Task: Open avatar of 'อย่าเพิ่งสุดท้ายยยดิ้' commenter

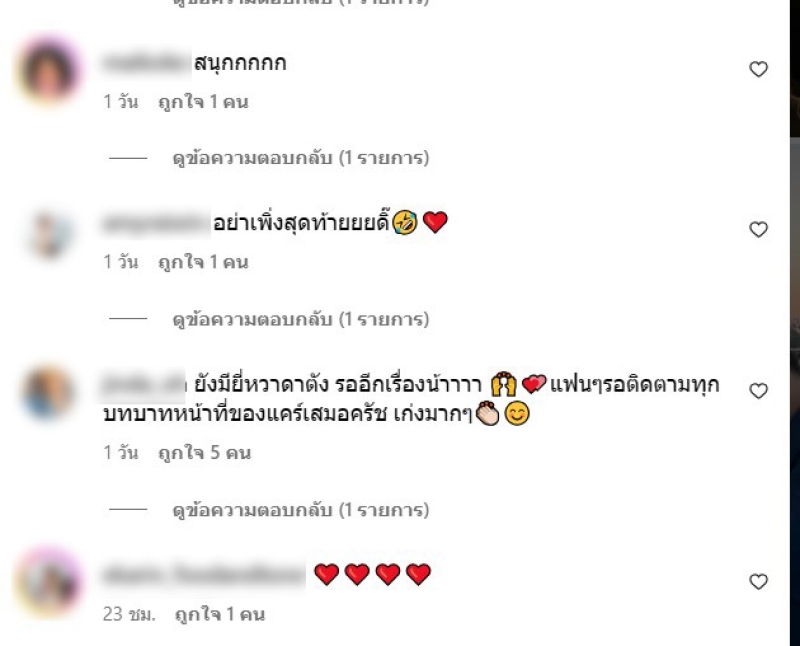Action: 50,232
